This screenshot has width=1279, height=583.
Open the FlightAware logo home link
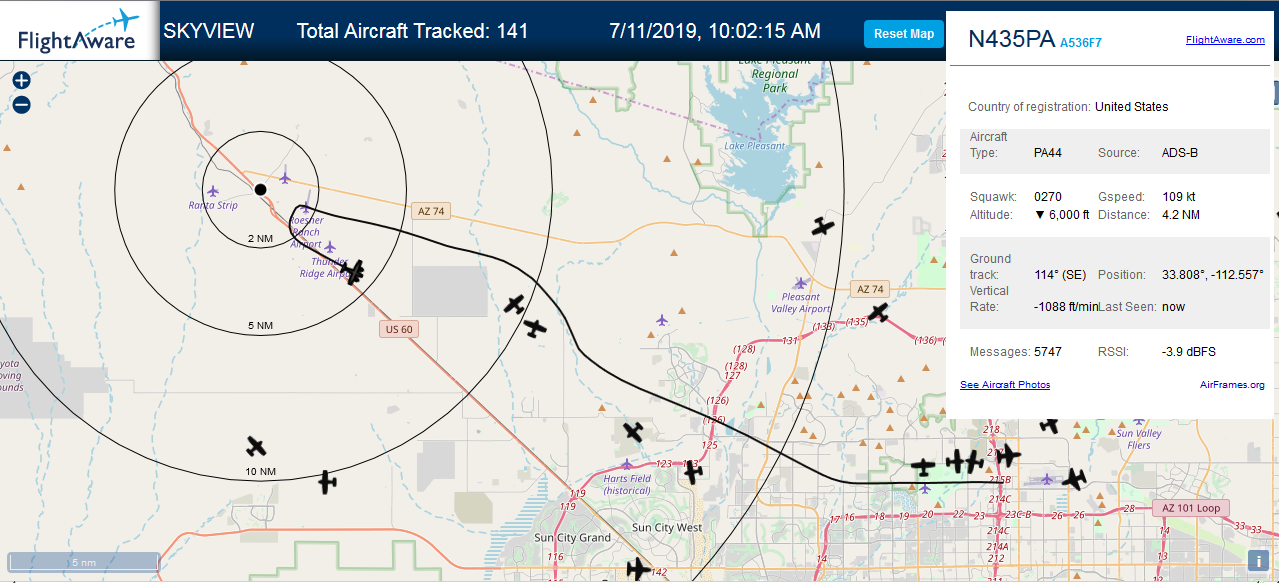point(79,30)
